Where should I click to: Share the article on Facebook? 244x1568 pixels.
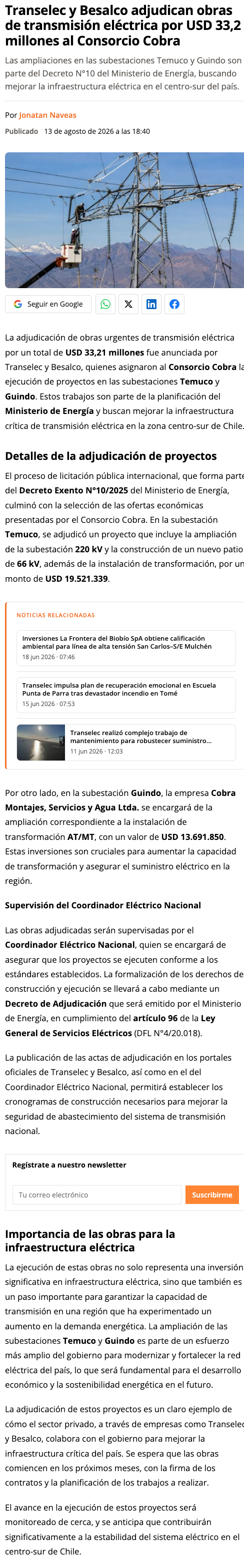point(174,304)
